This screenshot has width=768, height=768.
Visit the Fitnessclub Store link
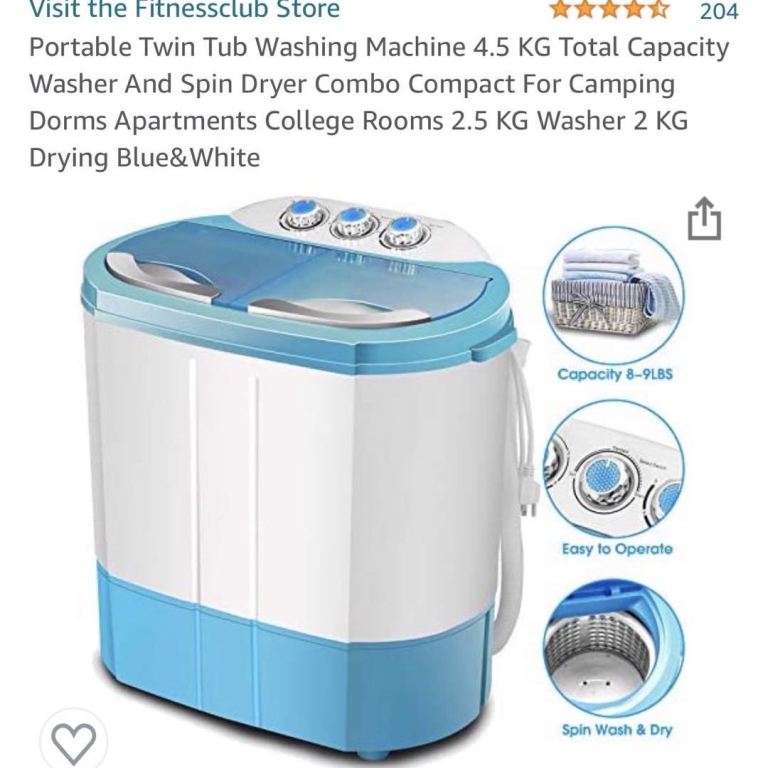point(184,11)
